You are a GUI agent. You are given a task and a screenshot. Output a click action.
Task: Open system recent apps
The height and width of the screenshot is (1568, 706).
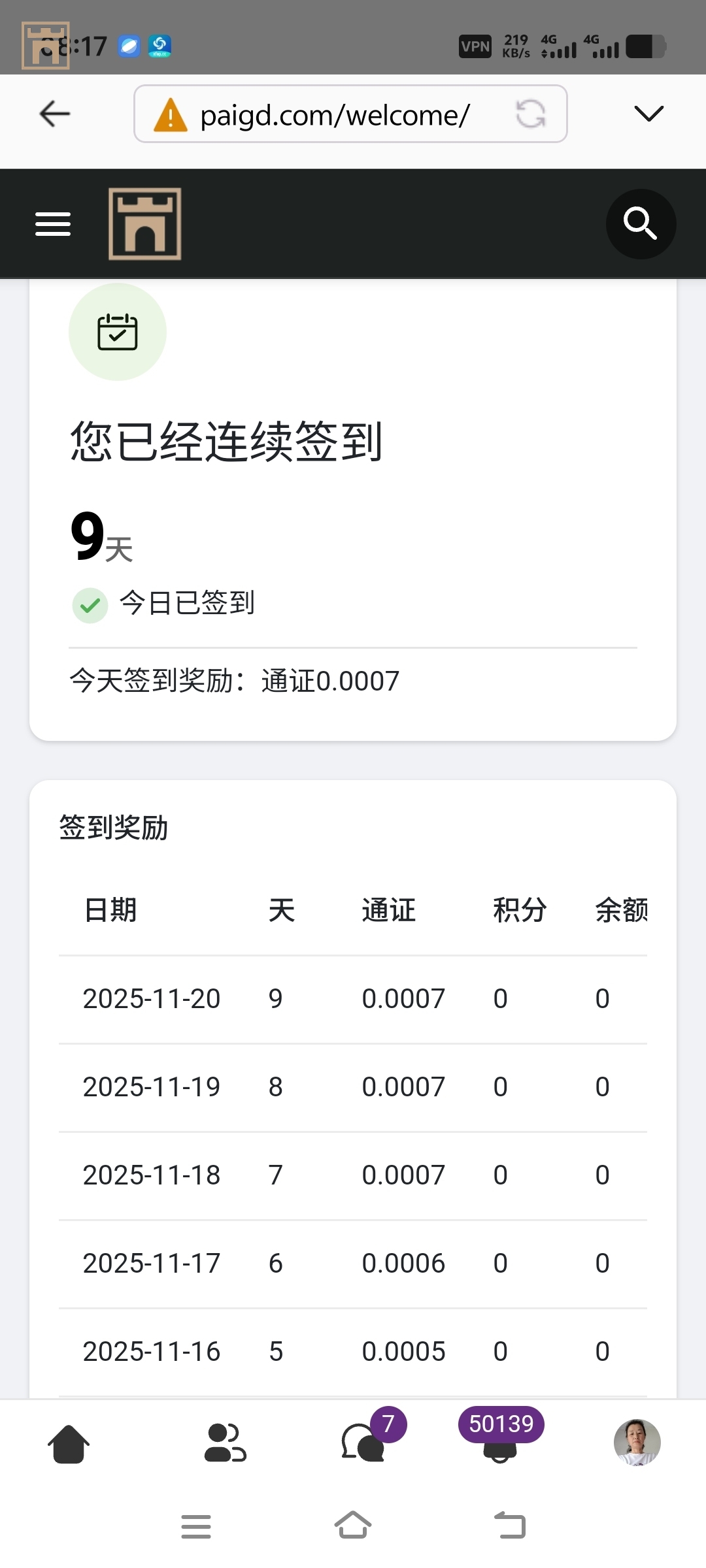tap(196, 1526)
